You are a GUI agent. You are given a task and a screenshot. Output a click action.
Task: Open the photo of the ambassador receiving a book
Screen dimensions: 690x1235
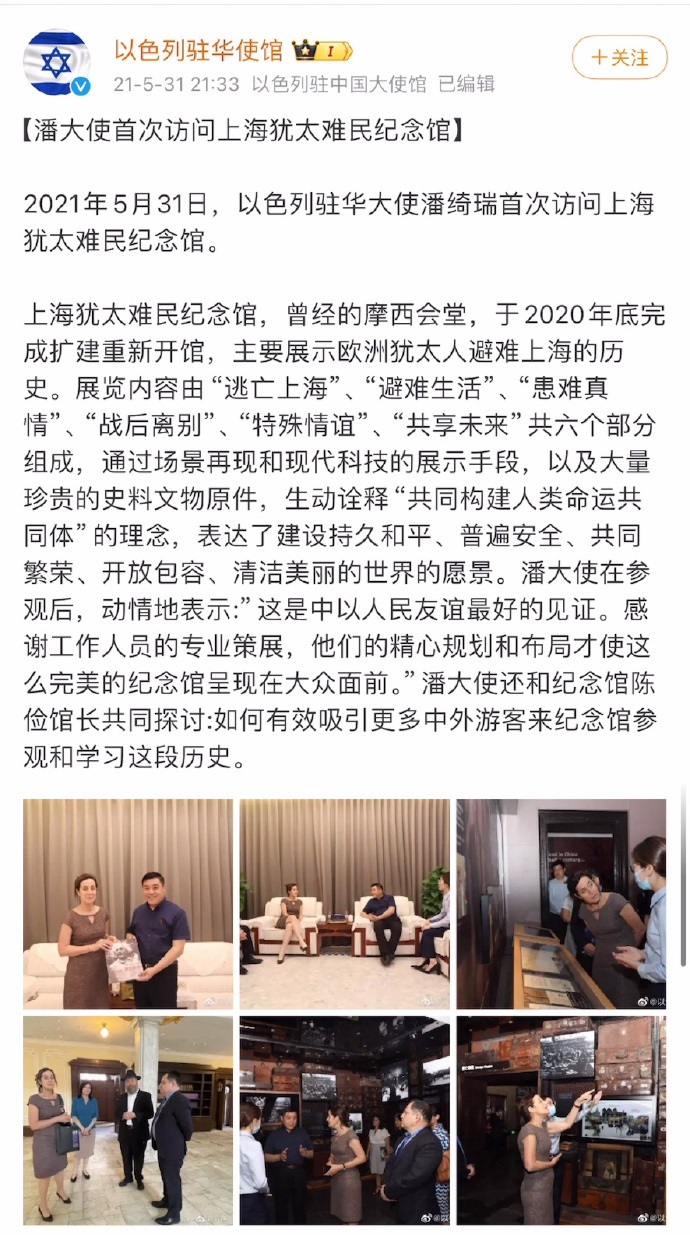(x=128, y=903)
